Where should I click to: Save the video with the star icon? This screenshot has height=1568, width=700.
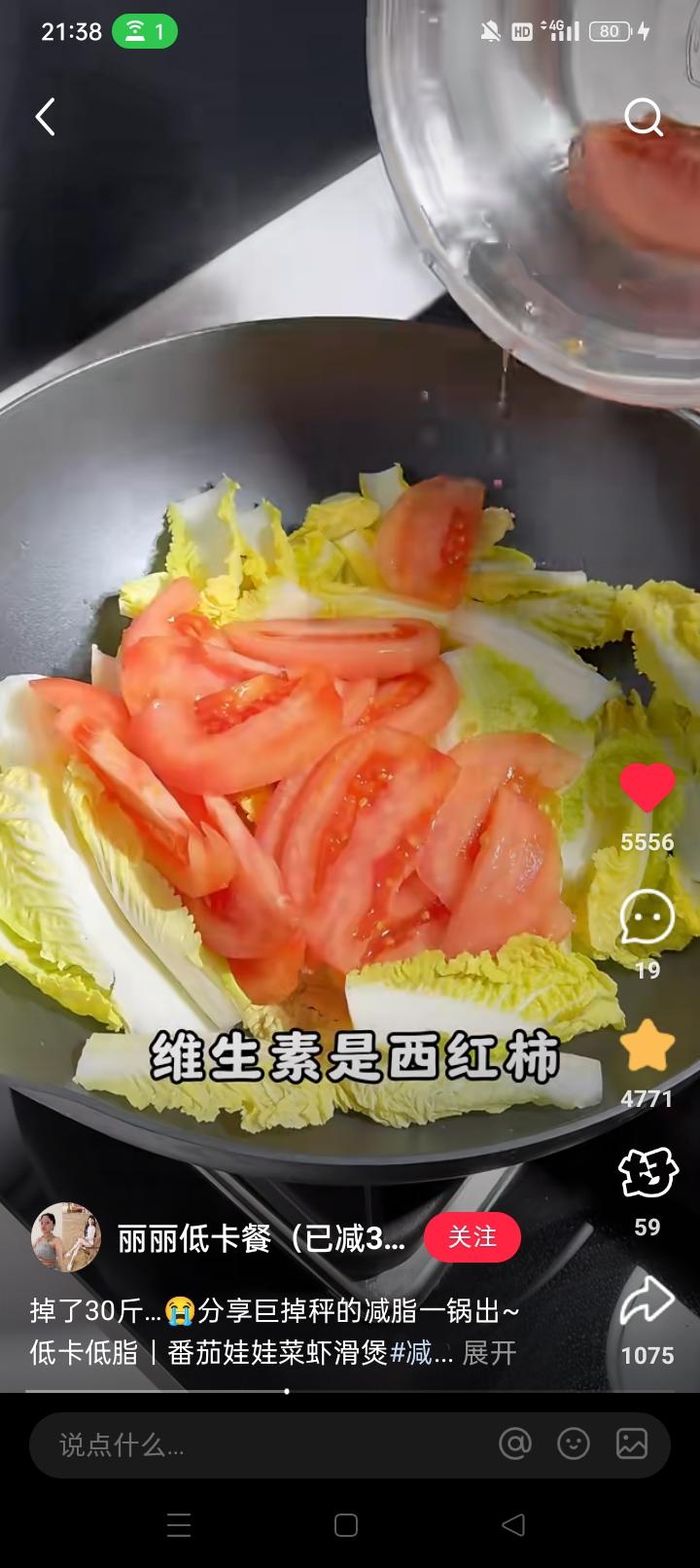pos(647,1047)
